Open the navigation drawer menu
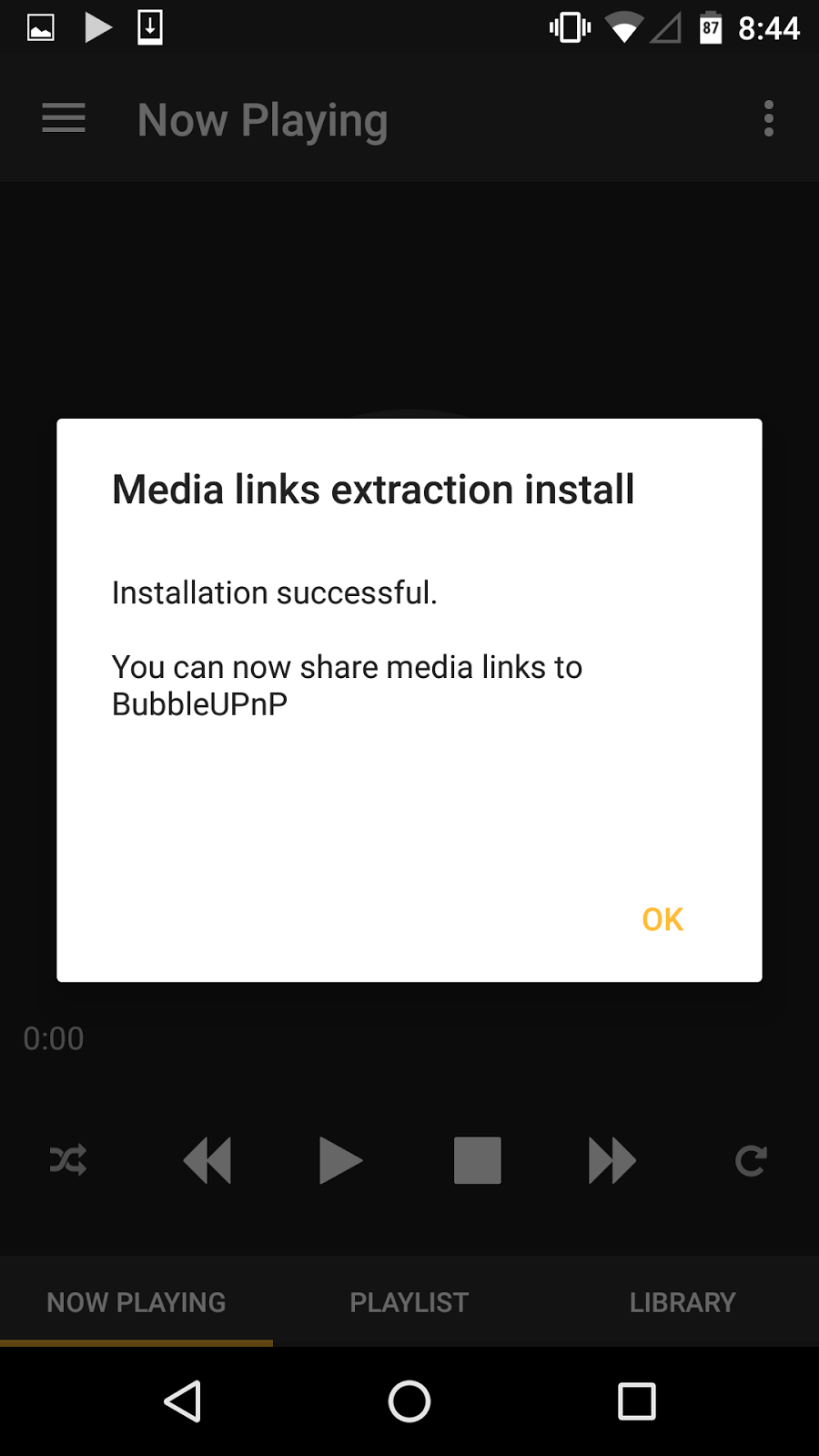The height and width of the screenshot is (1456, 819). click(x=64, y=118)
